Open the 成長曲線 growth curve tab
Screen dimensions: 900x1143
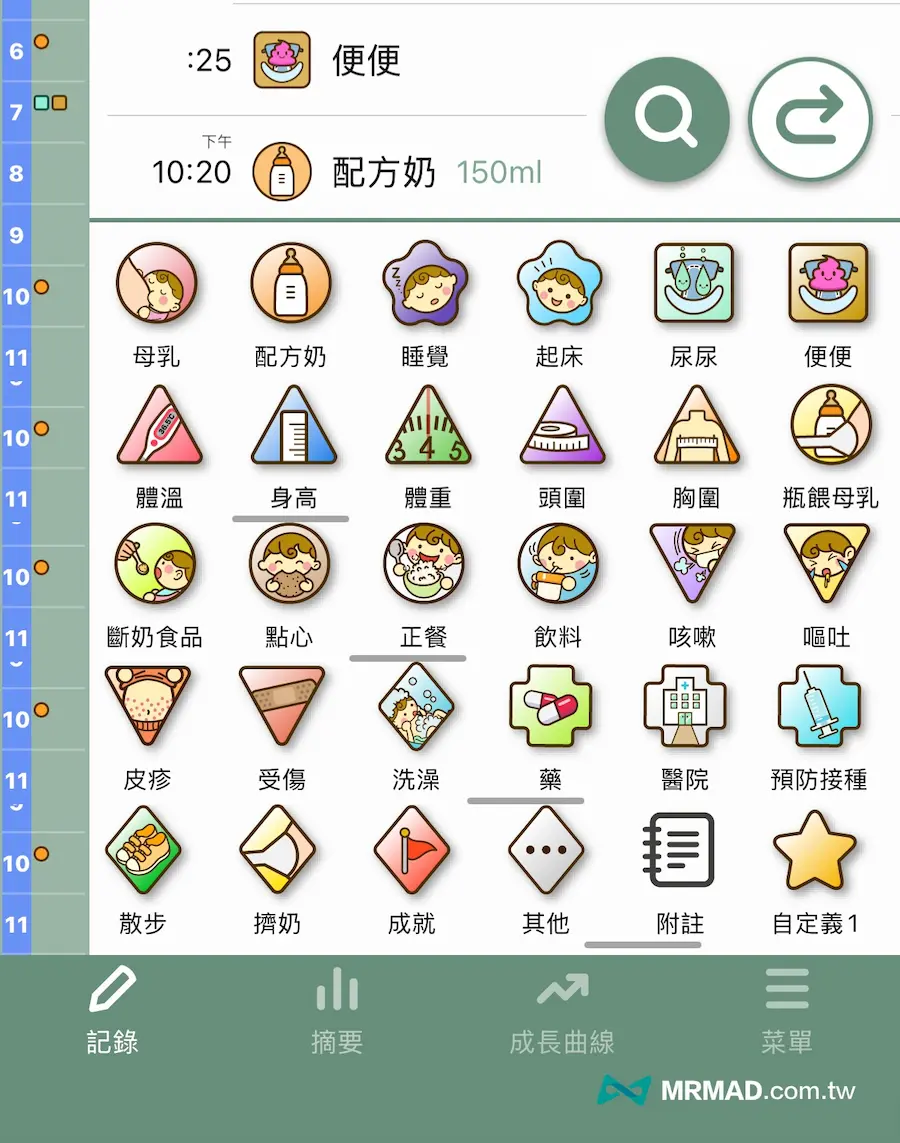[x=562, y=1010]
